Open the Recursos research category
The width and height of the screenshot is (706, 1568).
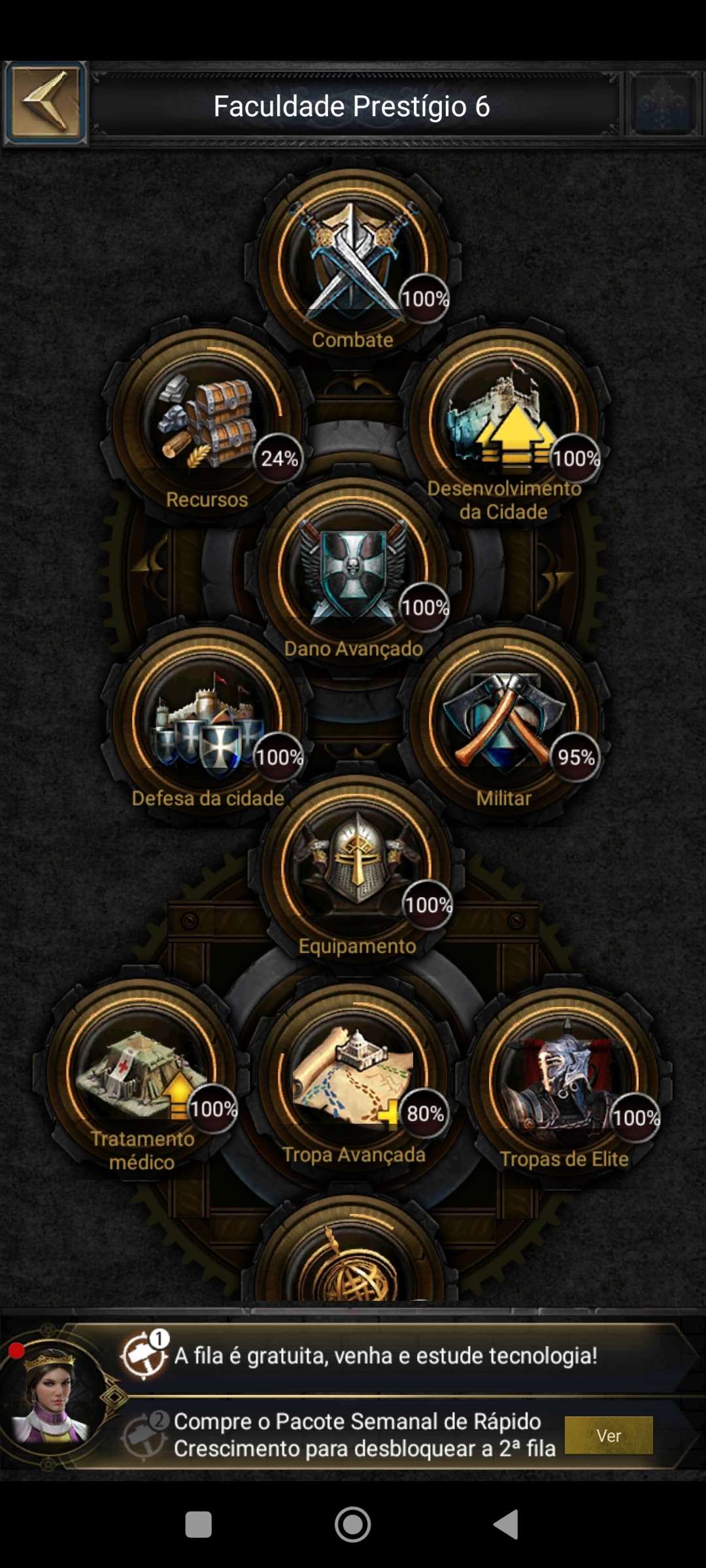(207, 421)
